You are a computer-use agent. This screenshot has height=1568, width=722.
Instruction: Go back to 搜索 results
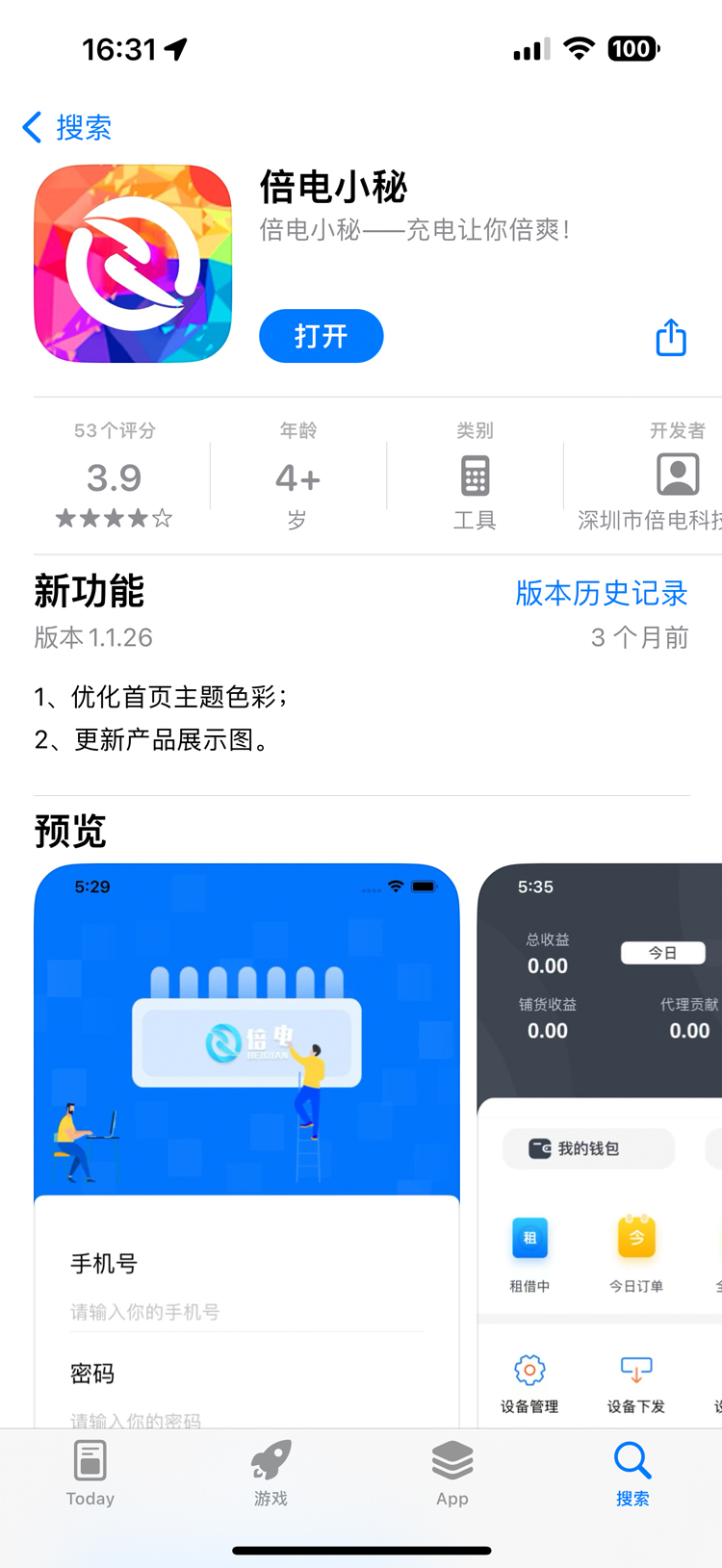pos(67,127)
